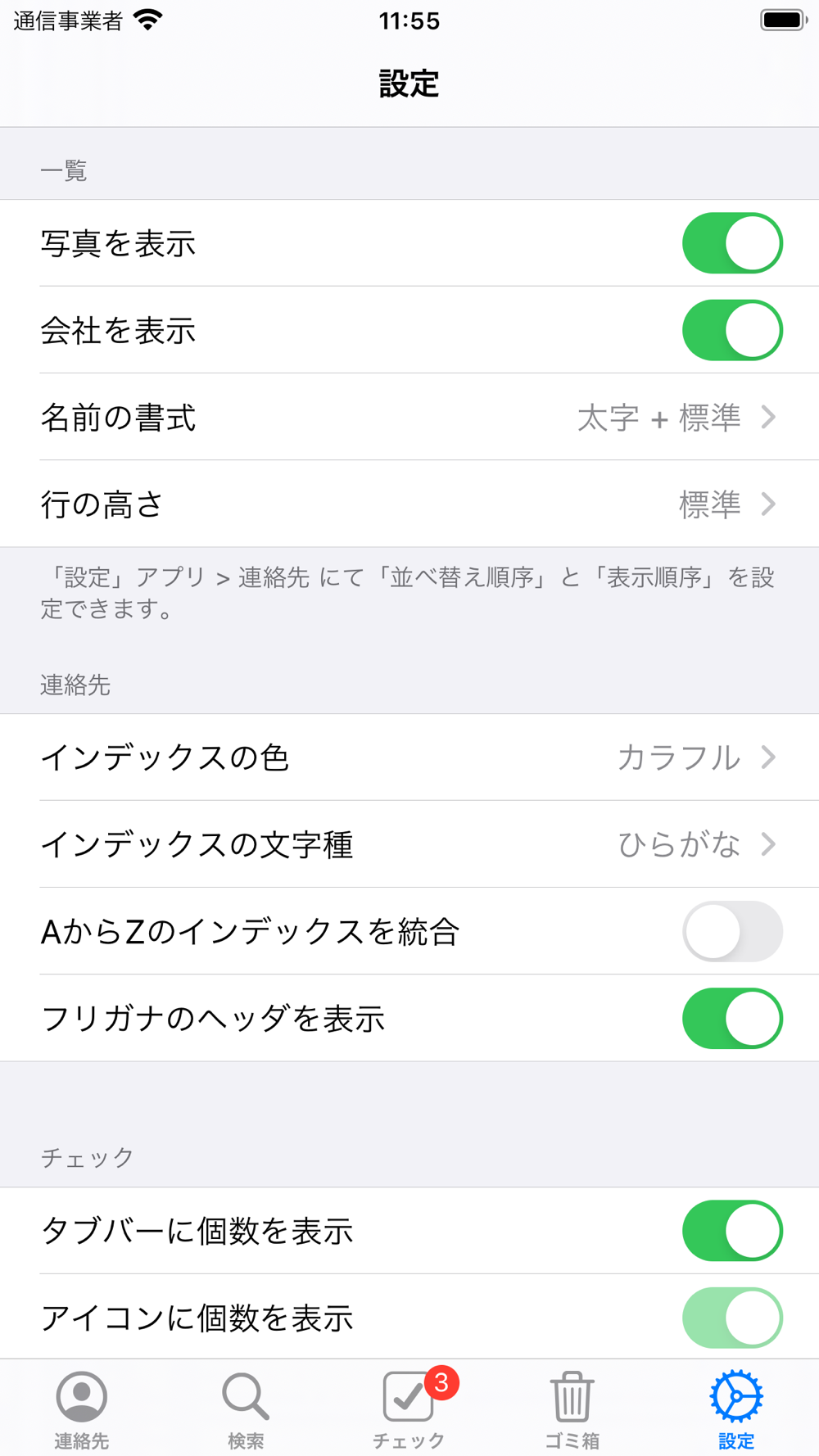The image size is (819, 1456).
Task: Disable the 会社を表示 toggle
Action: click(x=732, y=330)
